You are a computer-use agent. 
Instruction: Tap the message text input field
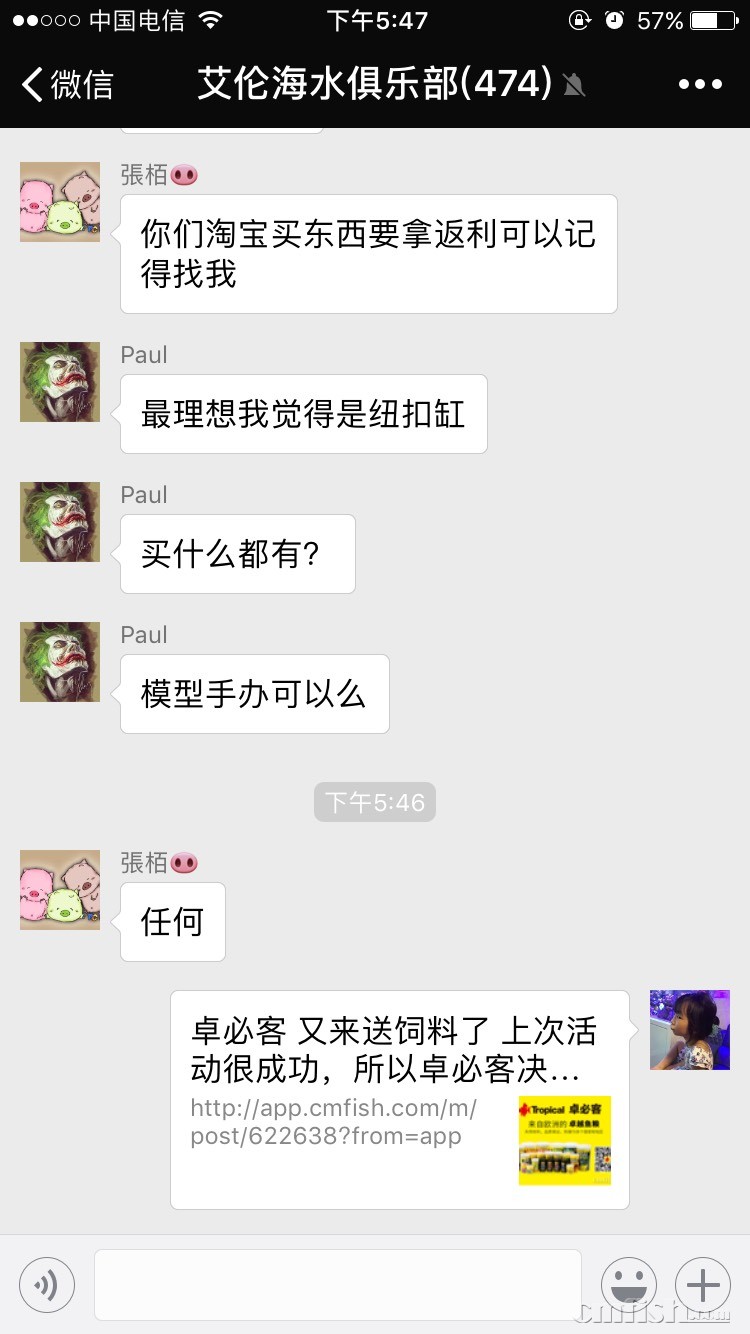337,1285
